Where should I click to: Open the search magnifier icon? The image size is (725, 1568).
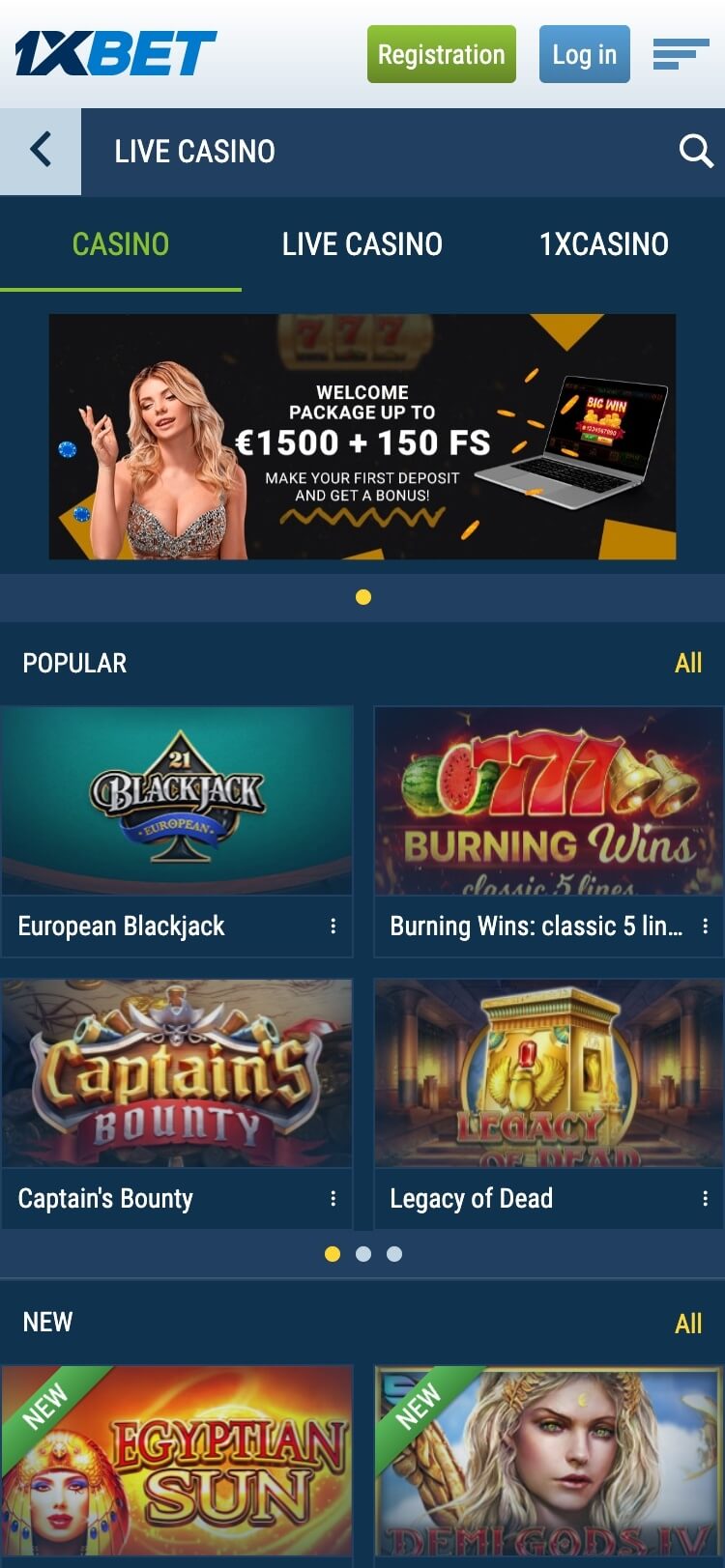coord(695,151)
